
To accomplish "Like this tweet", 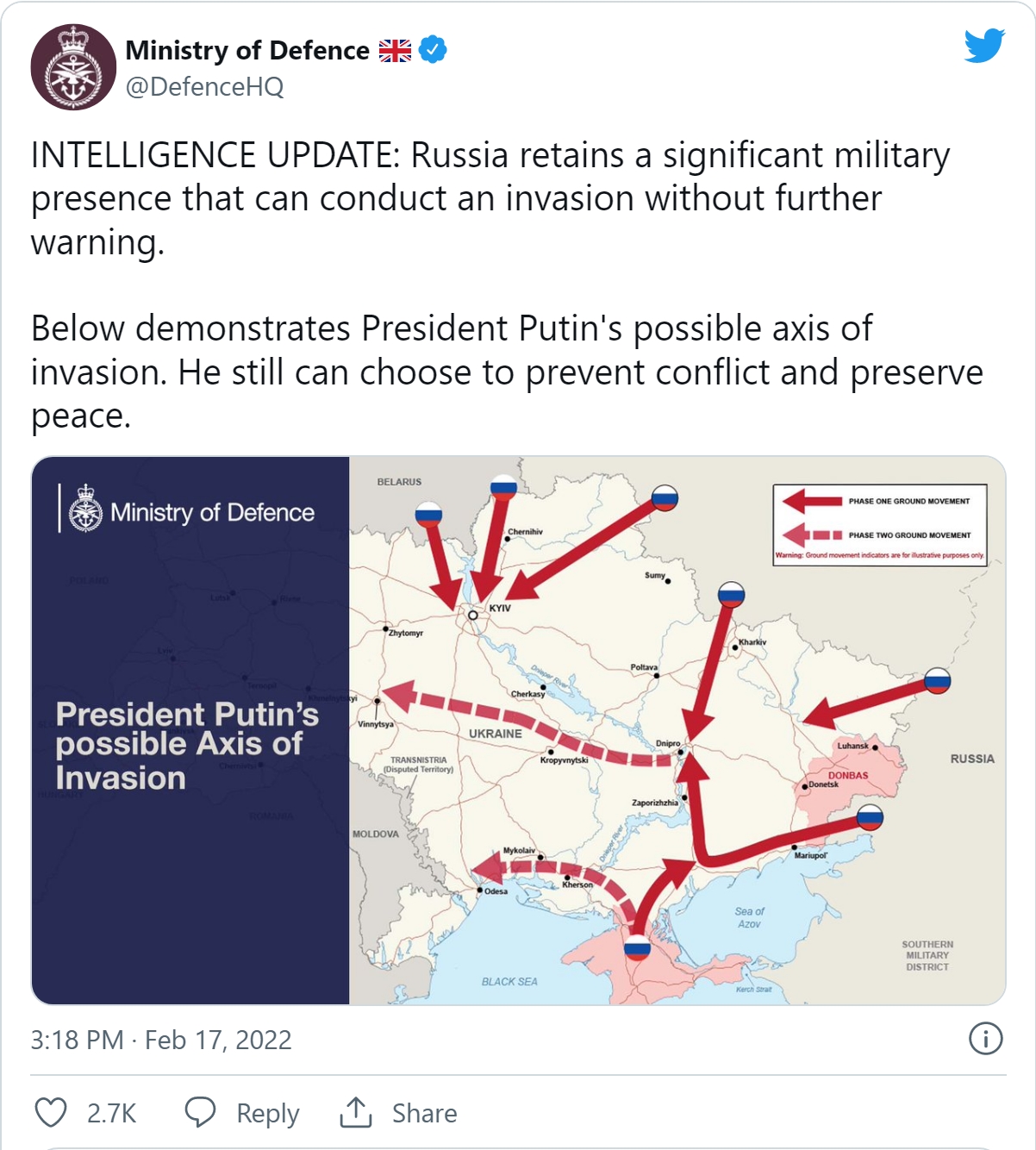I will click(51, 1113).
